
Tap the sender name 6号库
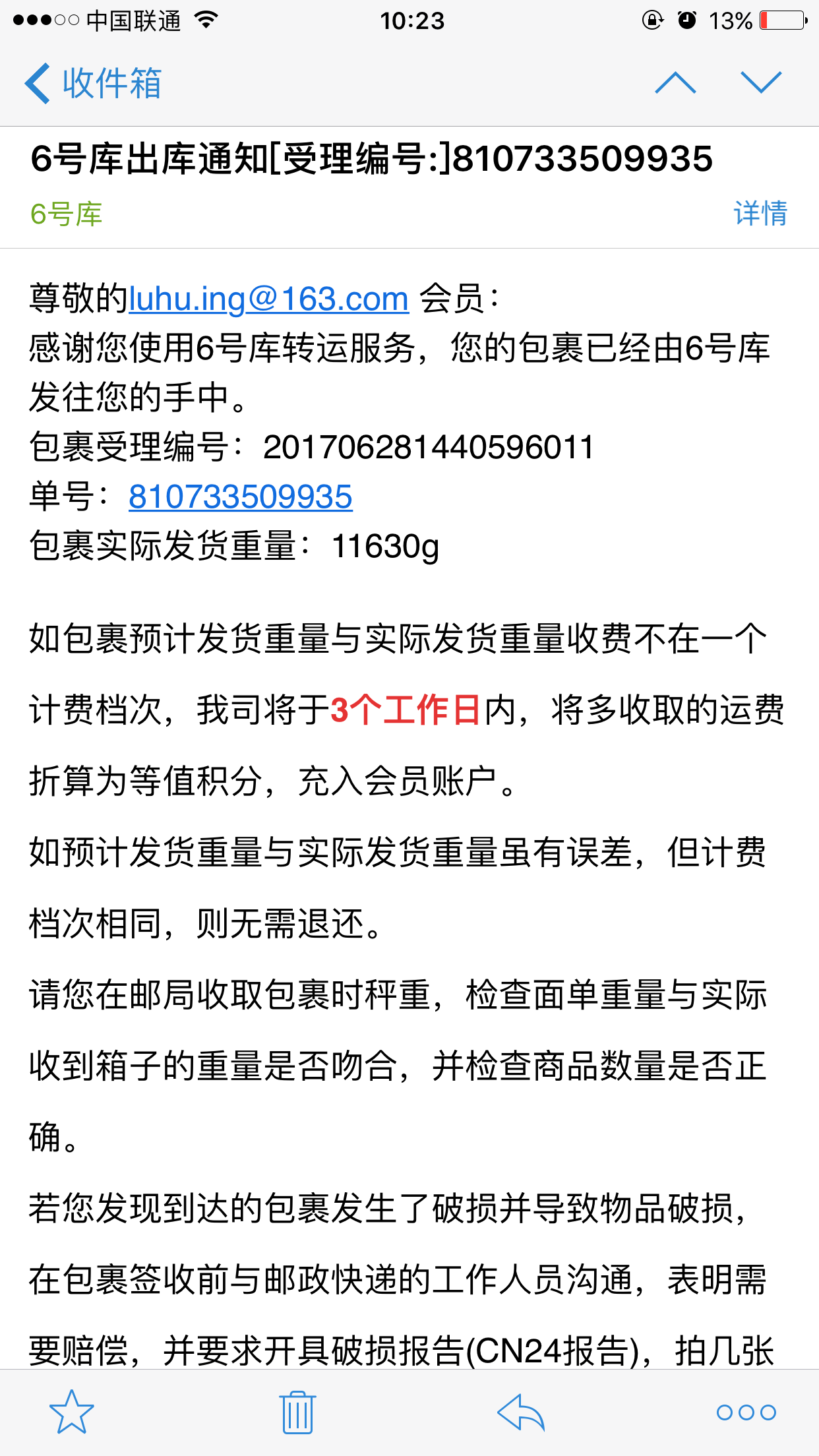(67, 214)
